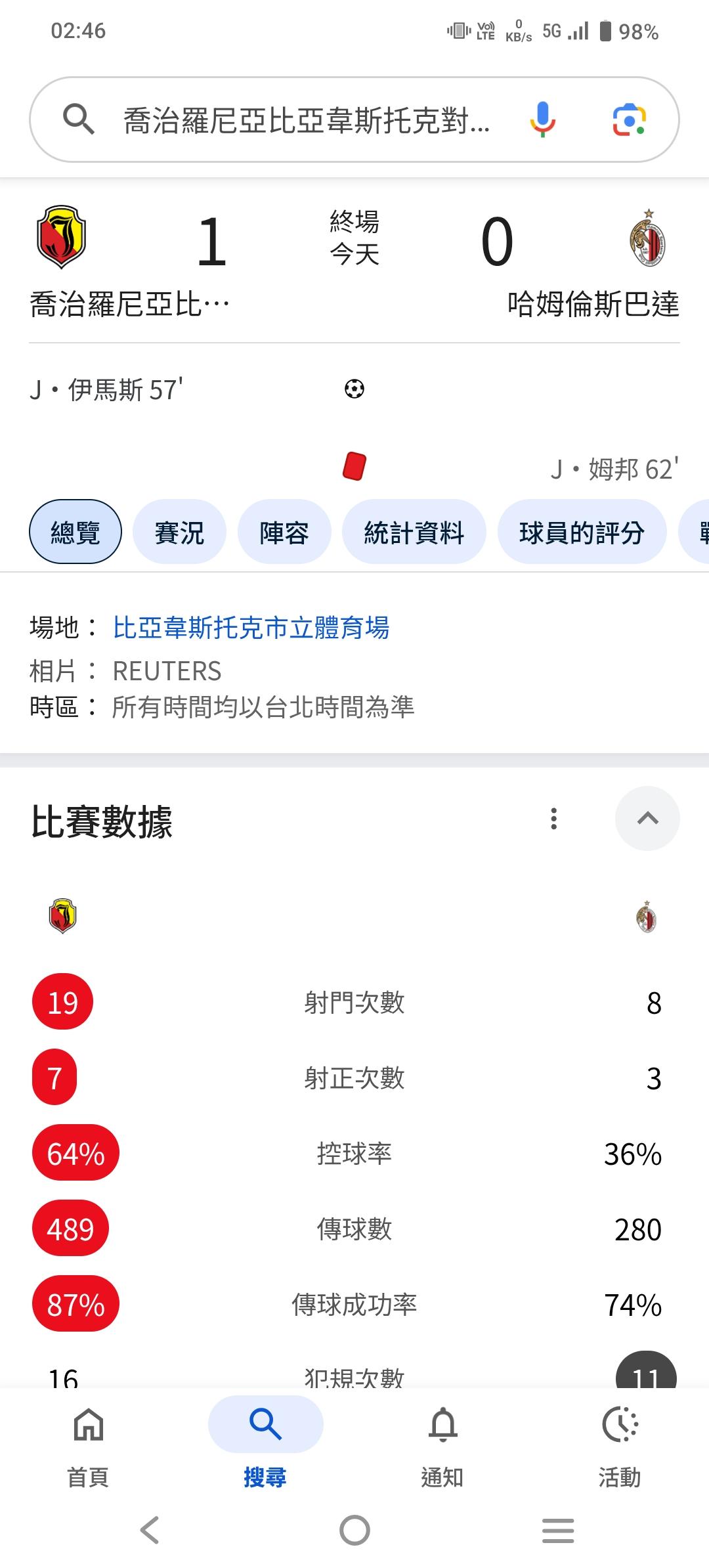Open recent apps from the navigation bar

click(x=558, y=1531)
